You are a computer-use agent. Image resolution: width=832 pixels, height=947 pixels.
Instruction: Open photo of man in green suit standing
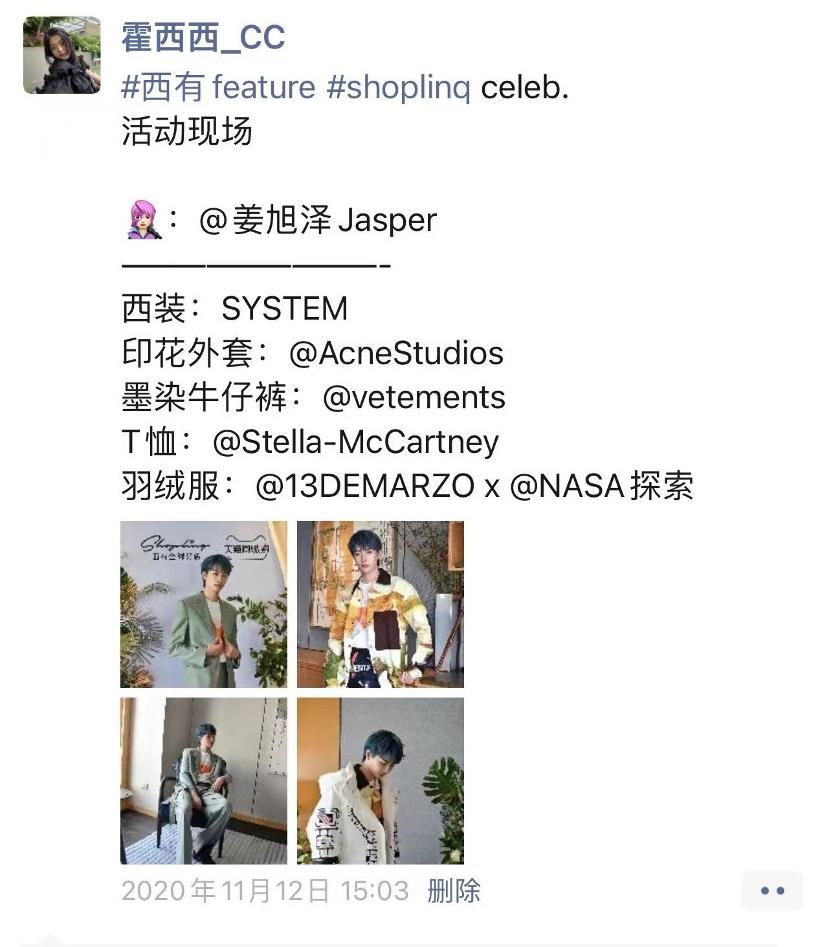[203, 604]
